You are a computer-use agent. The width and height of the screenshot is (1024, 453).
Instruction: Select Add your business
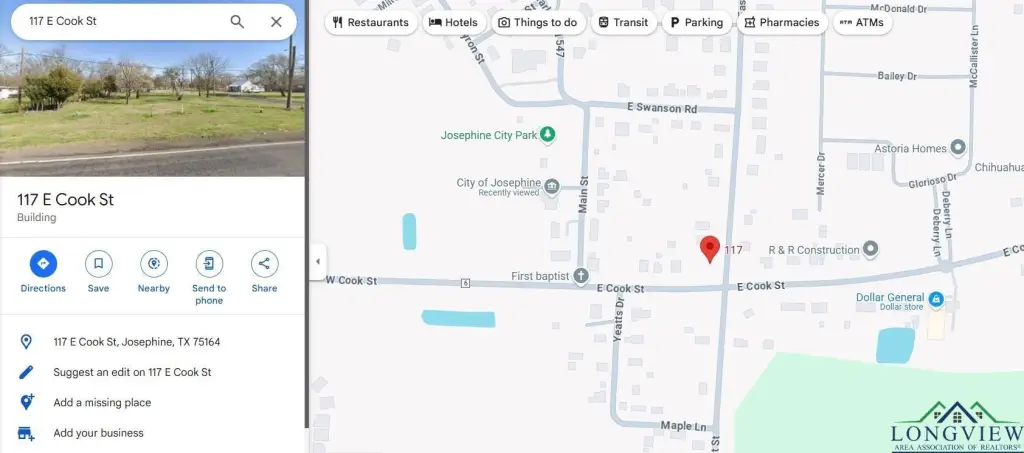pos(98,433)
